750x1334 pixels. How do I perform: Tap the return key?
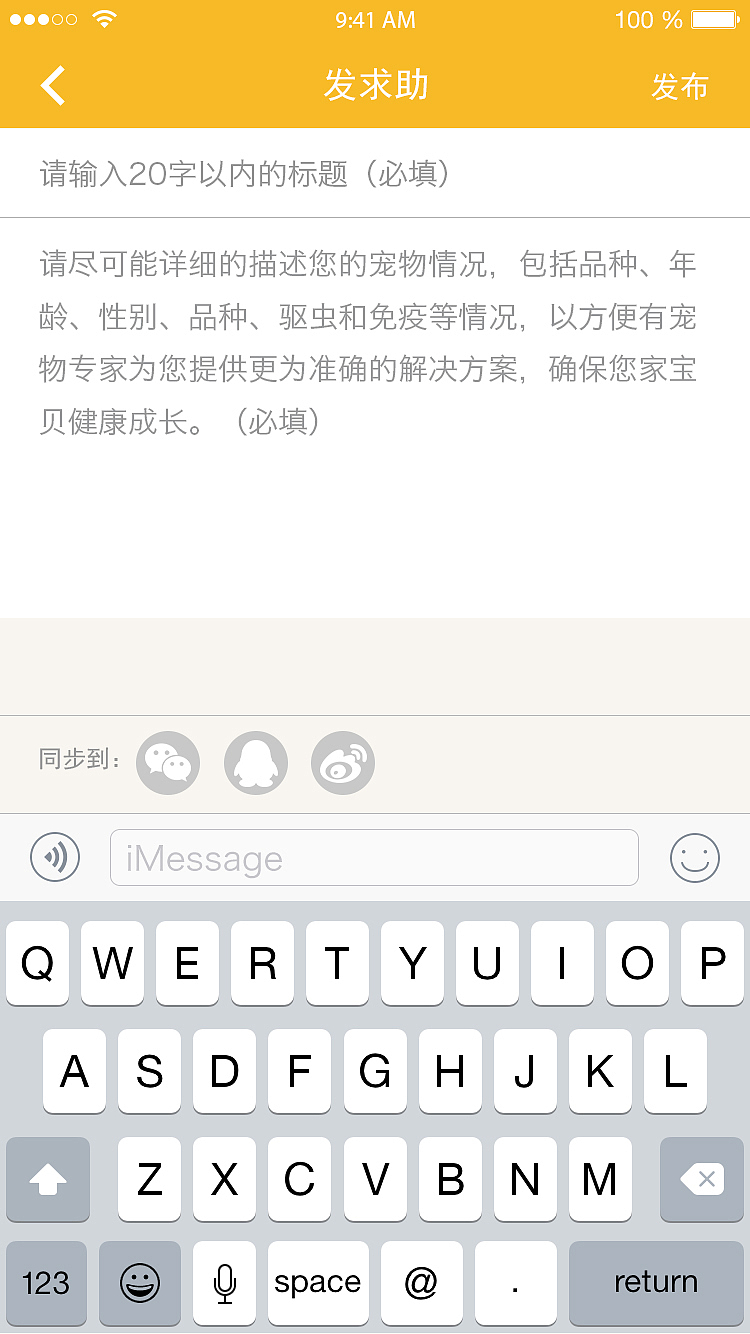(x=656, y=1283)
